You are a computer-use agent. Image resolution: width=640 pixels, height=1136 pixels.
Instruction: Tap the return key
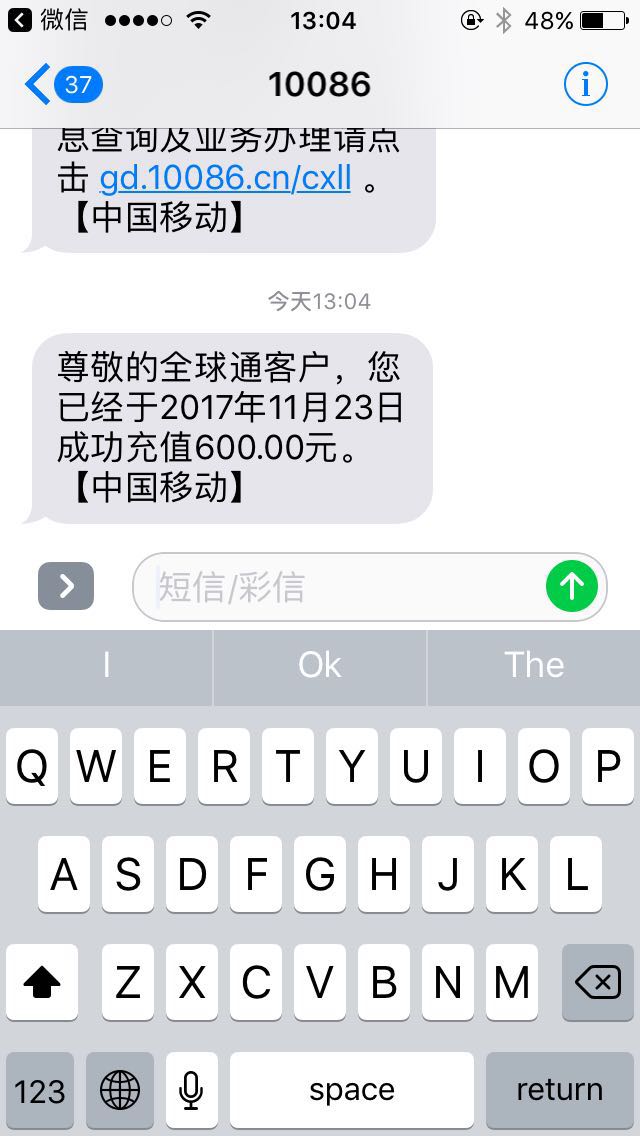click(559, 1090)
